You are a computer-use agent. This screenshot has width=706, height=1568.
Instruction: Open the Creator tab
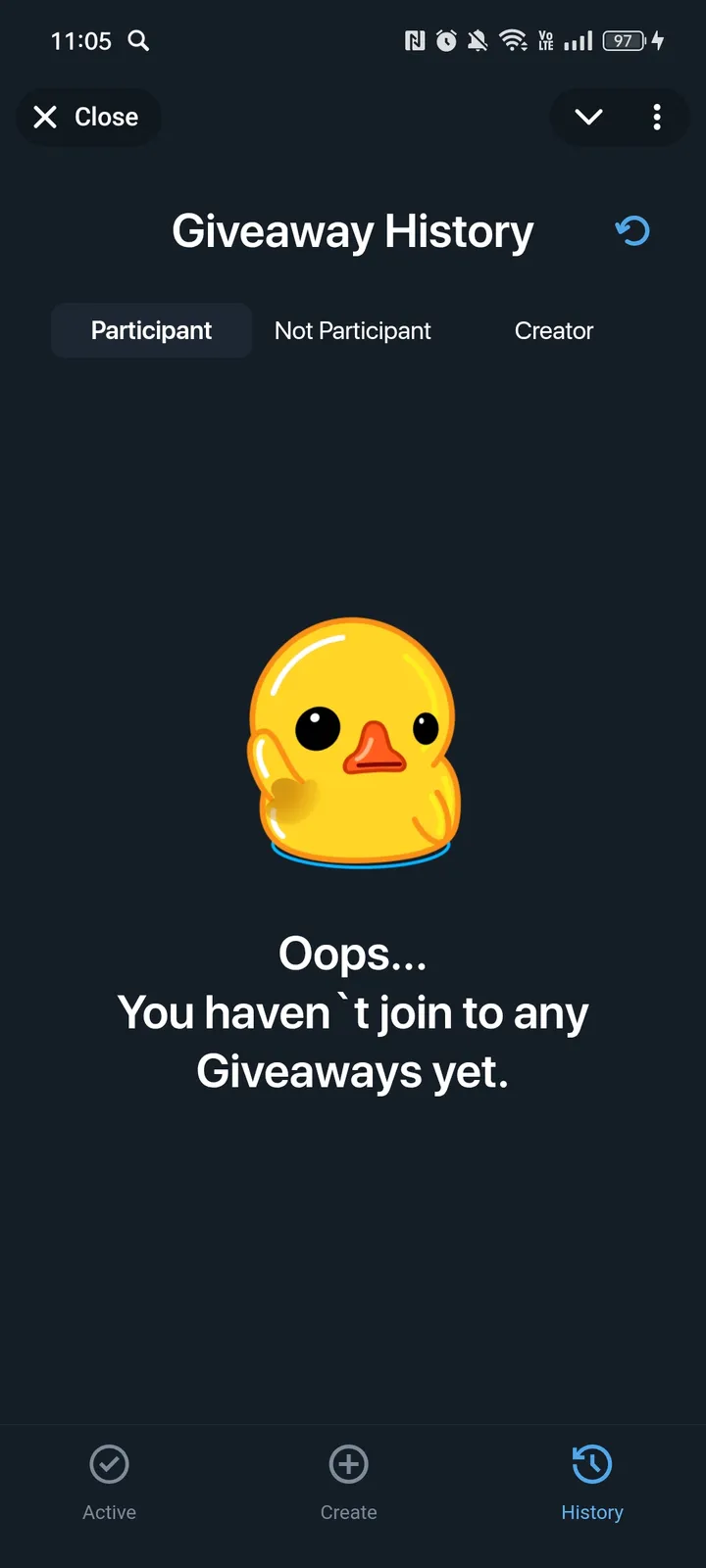point(553,330)
